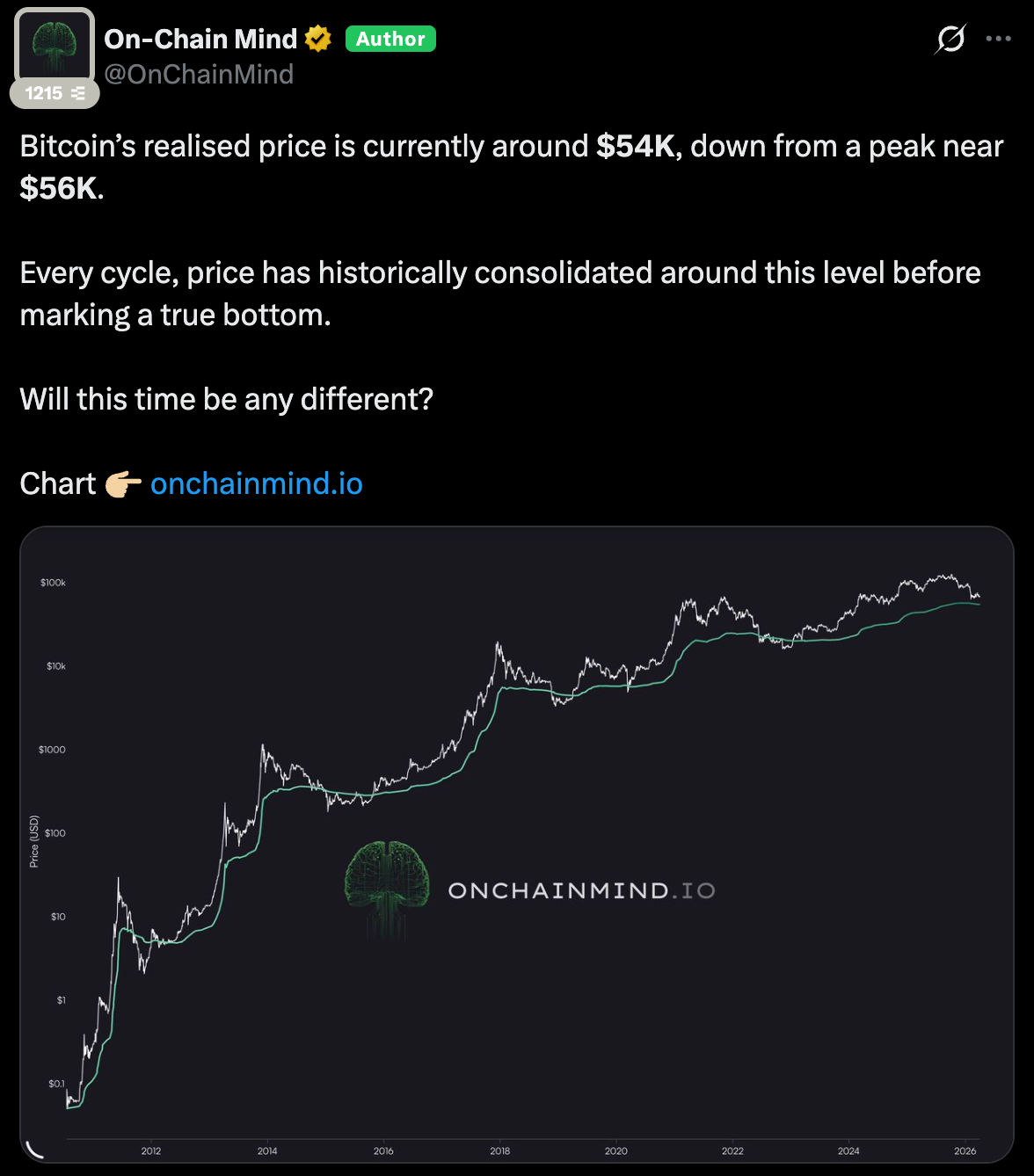This screenshot has height=1176, width=1034.
Task: Open the @OnChainMind handle
Action: pyautogui.click(x=199, y=75)
